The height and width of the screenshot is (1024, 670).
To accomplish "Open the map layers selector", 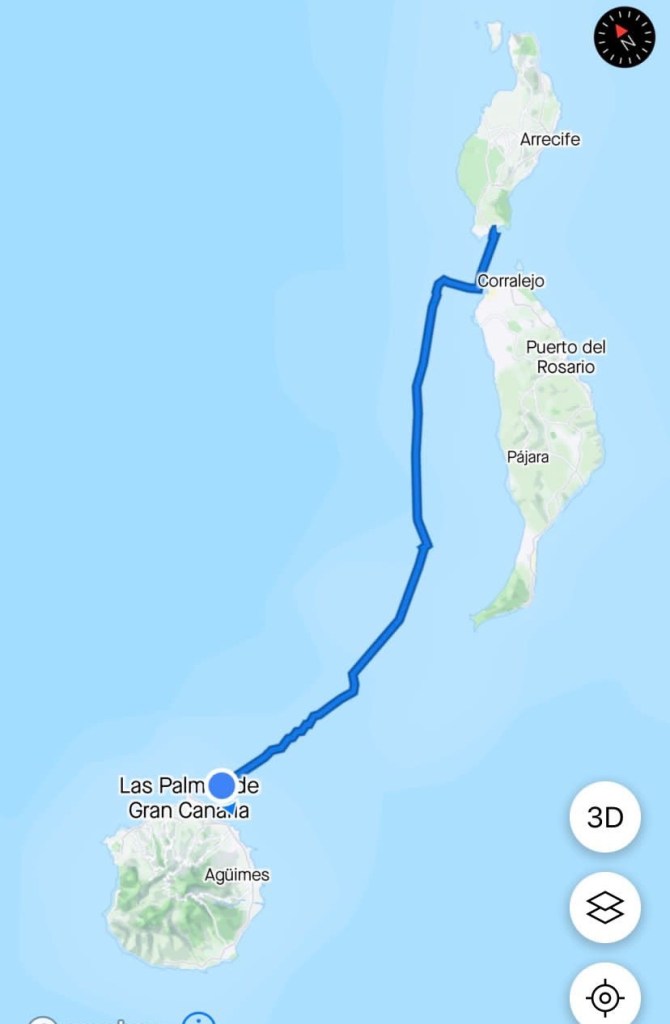I will tap(605, 908).
